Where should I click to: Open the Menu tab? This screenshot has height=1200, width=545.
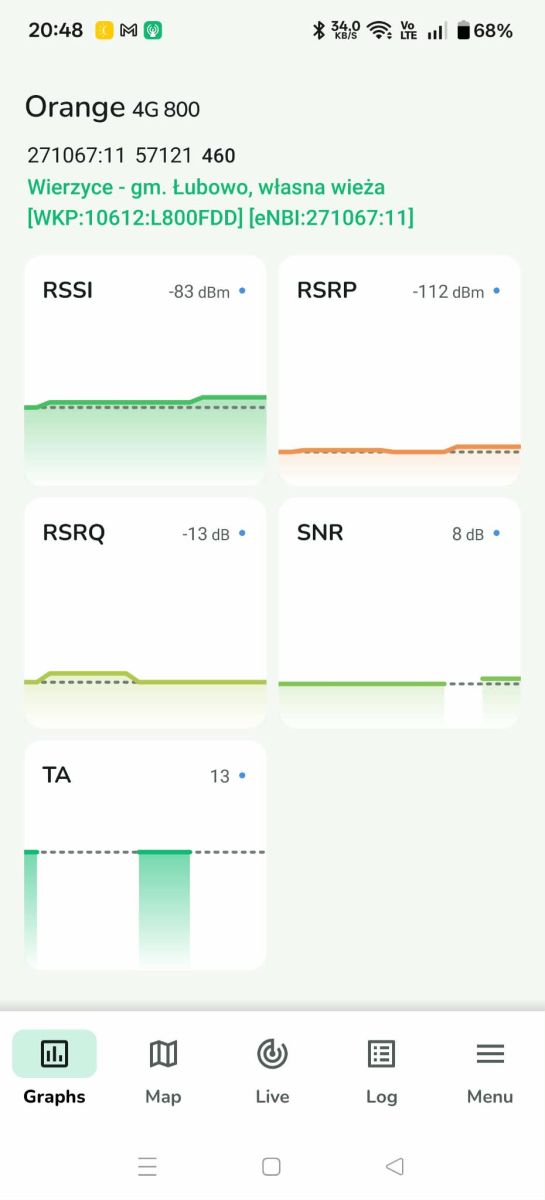pos(490,1070)
